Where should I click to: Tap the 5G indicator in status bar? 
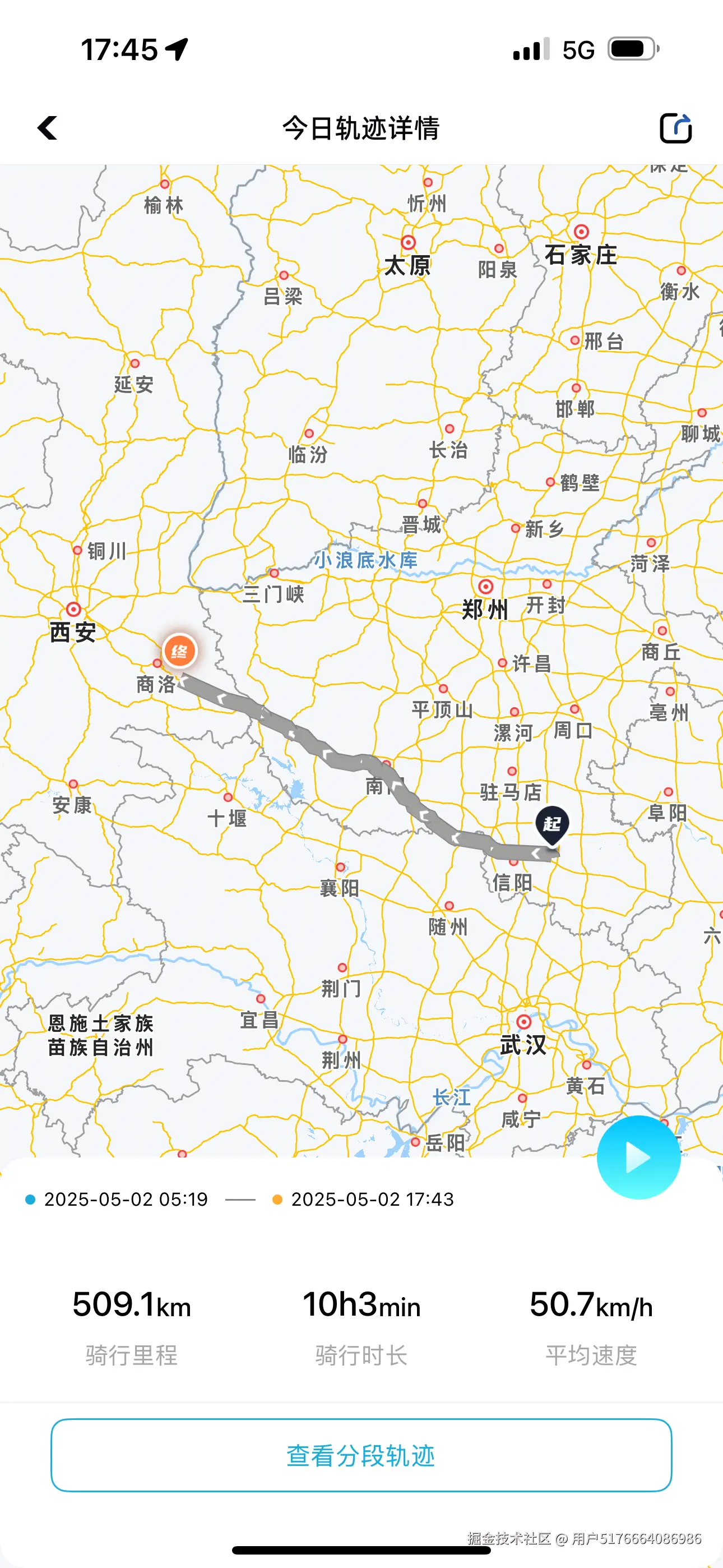coord(579,52)
